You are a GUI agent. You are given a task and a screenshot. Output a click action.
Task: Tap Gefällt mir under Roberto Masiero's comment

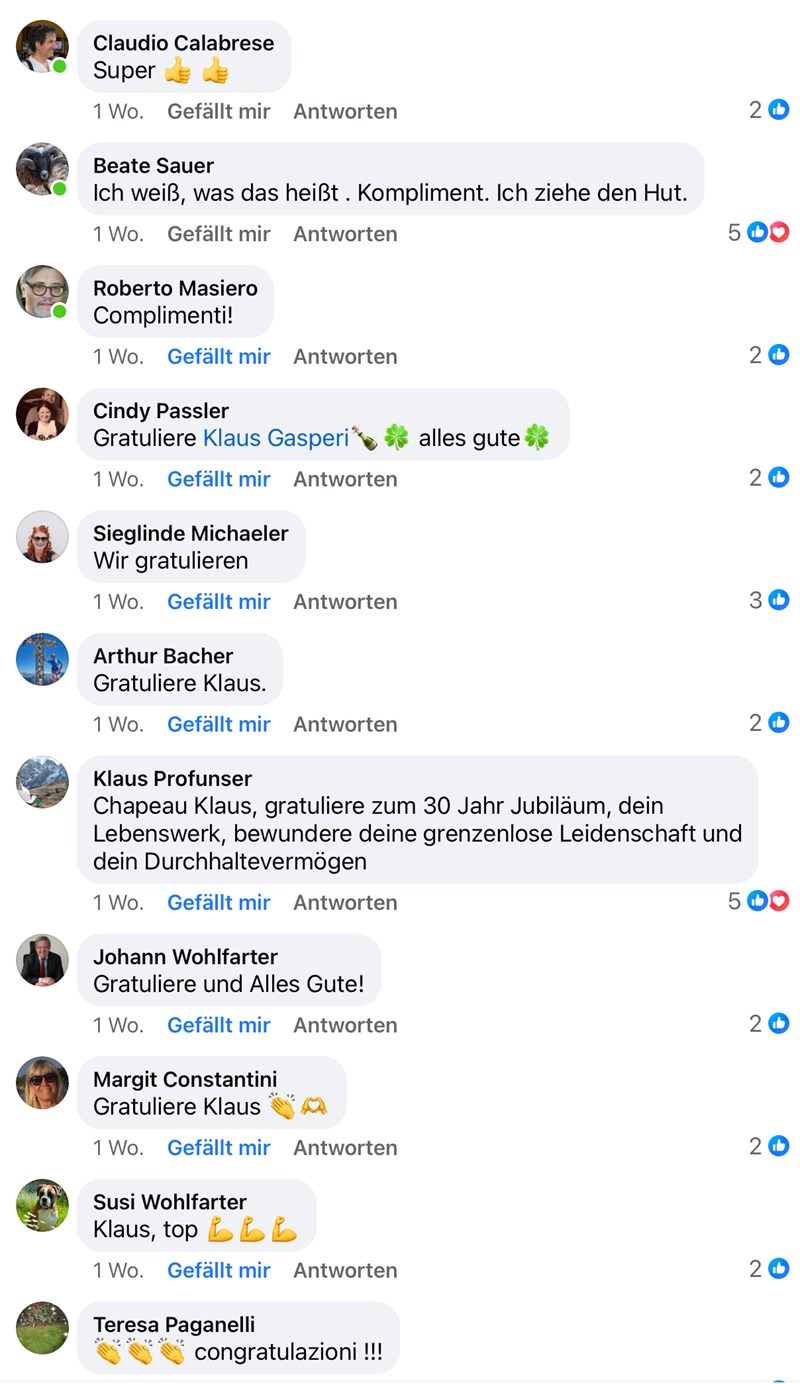click(x=218, y=357)
